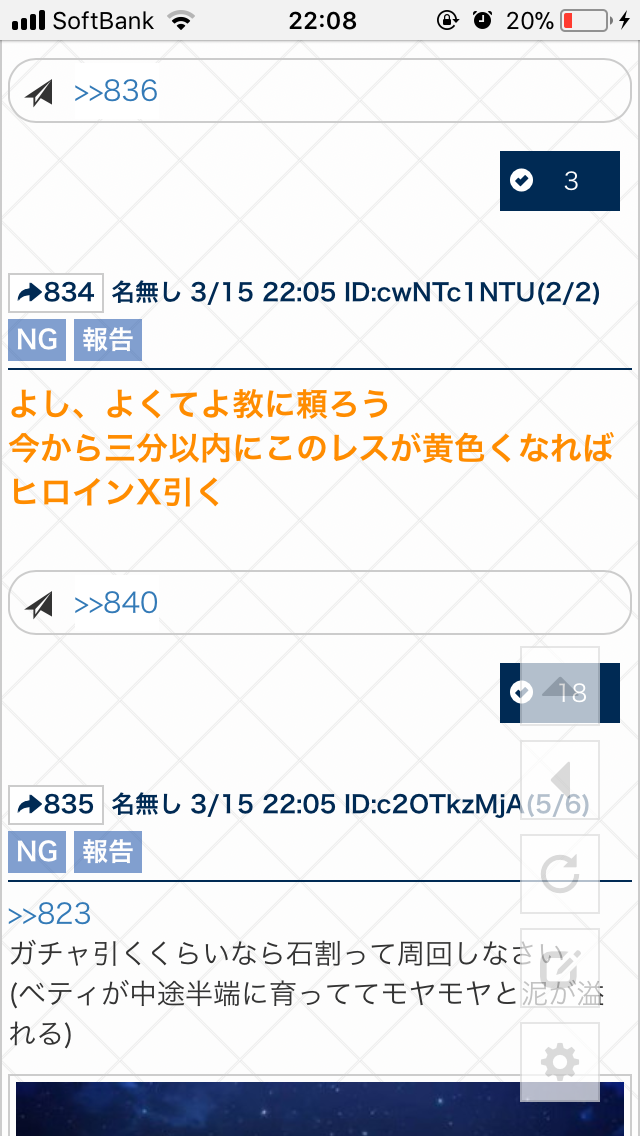Reload the thread with refresh icon
Screen dimensions: 640x1136
tap(560, 874)
